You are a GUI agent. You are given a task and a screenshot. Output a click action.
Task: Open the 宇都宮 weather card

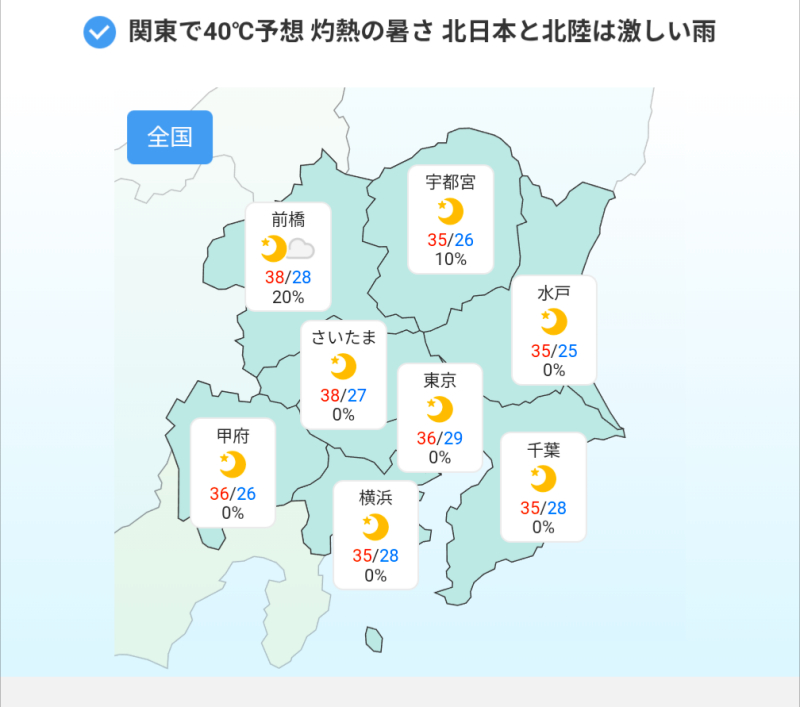click(450, 220)
